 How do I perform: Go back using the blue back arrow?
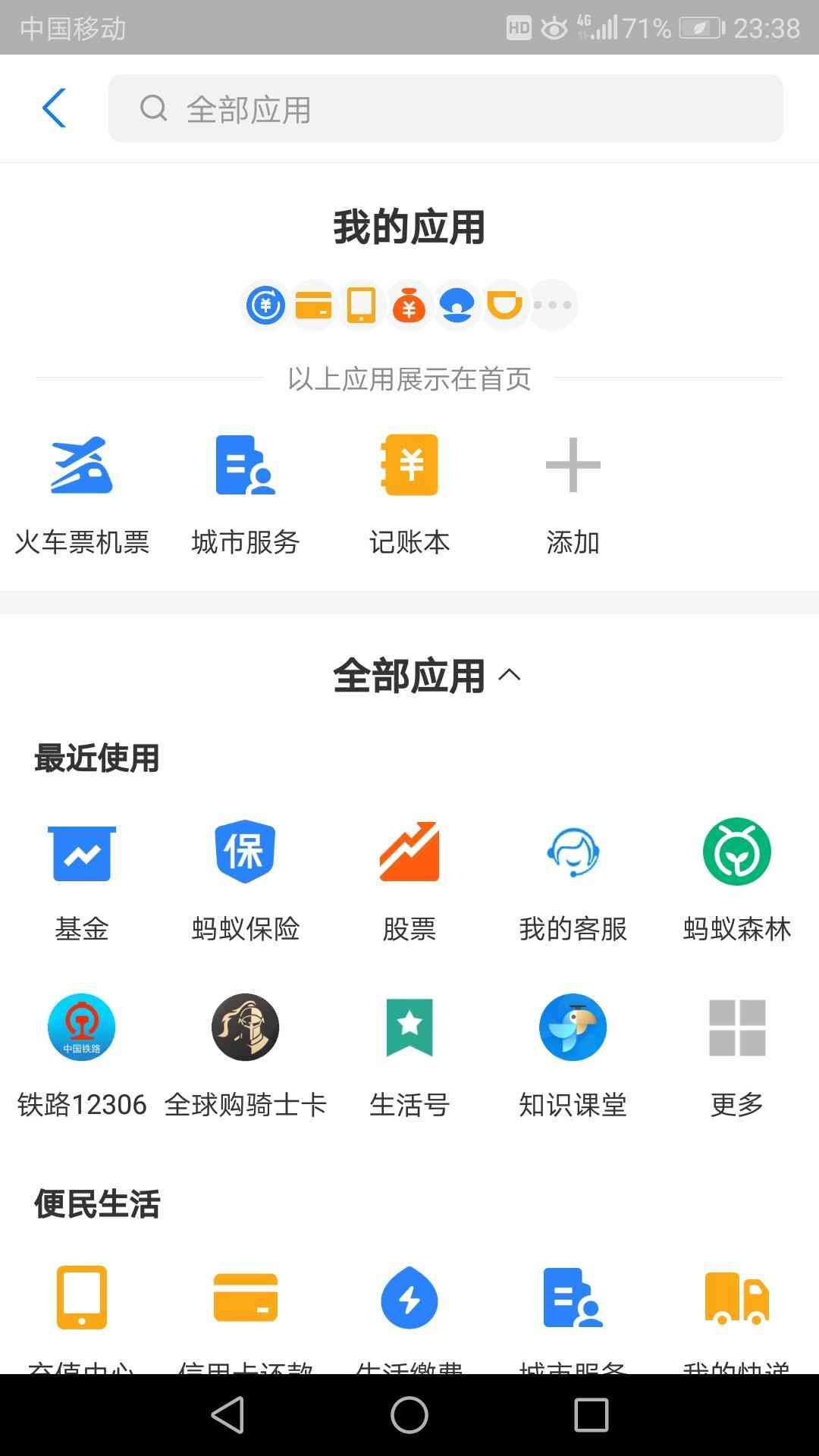53,108
